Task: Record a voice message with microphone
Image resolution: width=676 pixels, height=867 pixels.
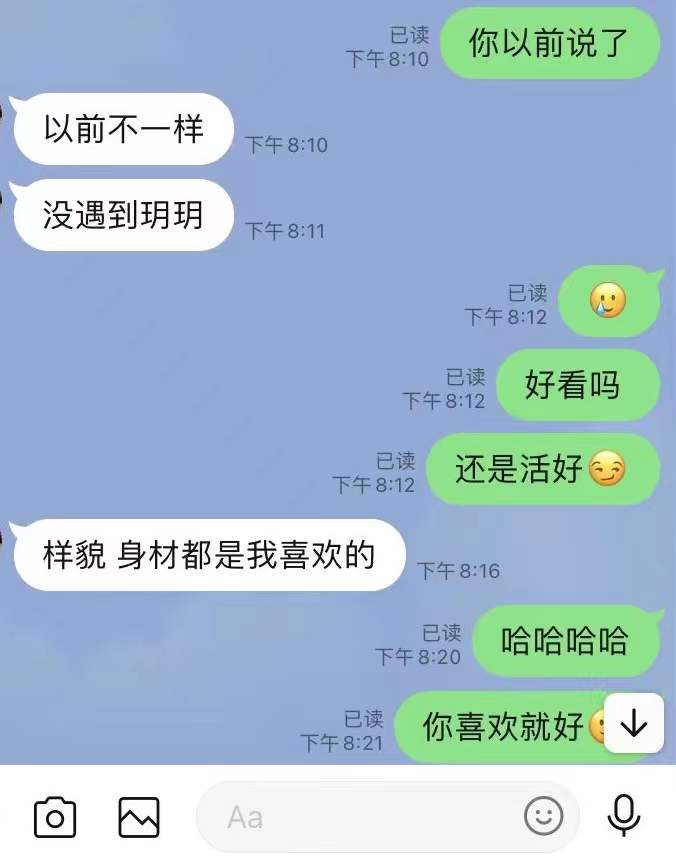Action: pyautogui.click(x=624, y=816)
